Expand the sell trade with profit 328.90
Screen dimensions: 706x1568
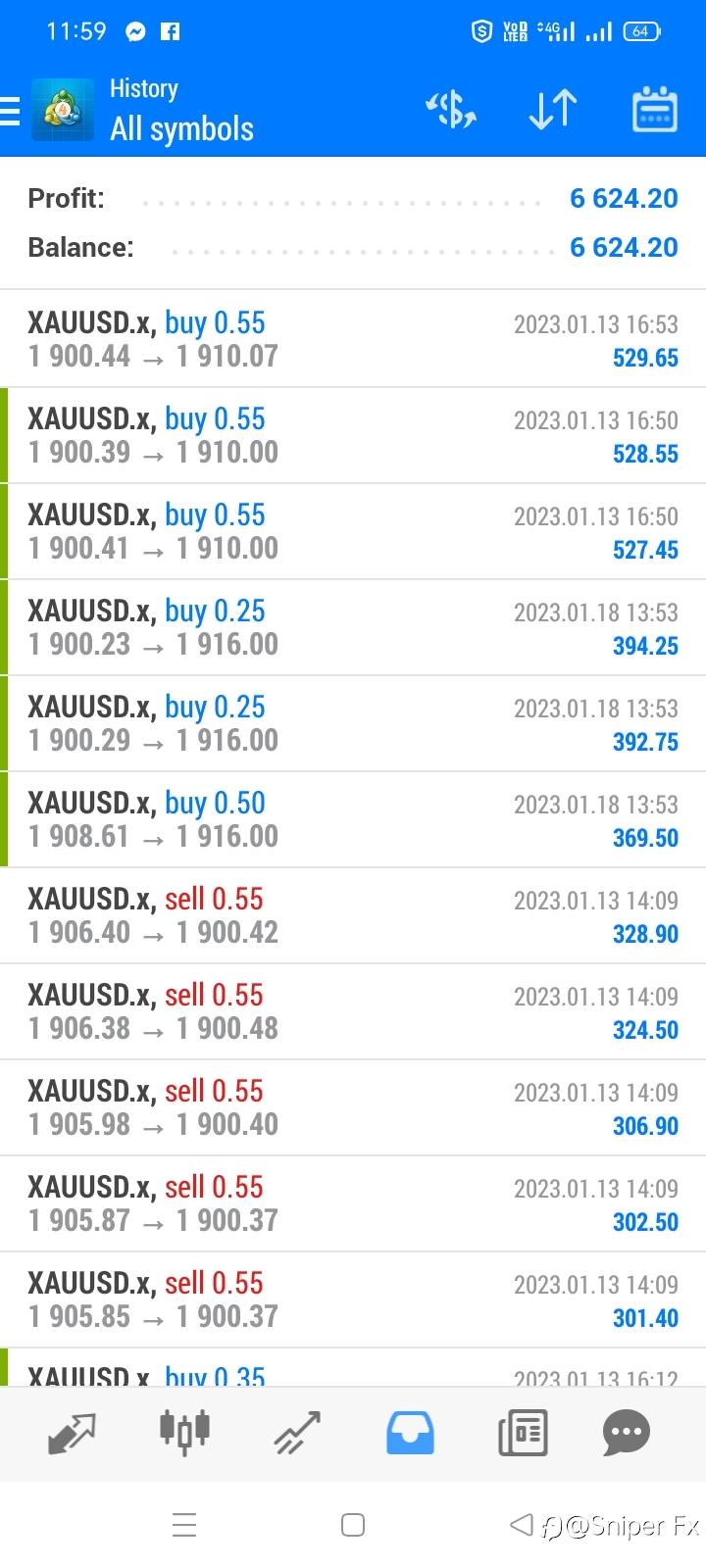pos(353,915)
